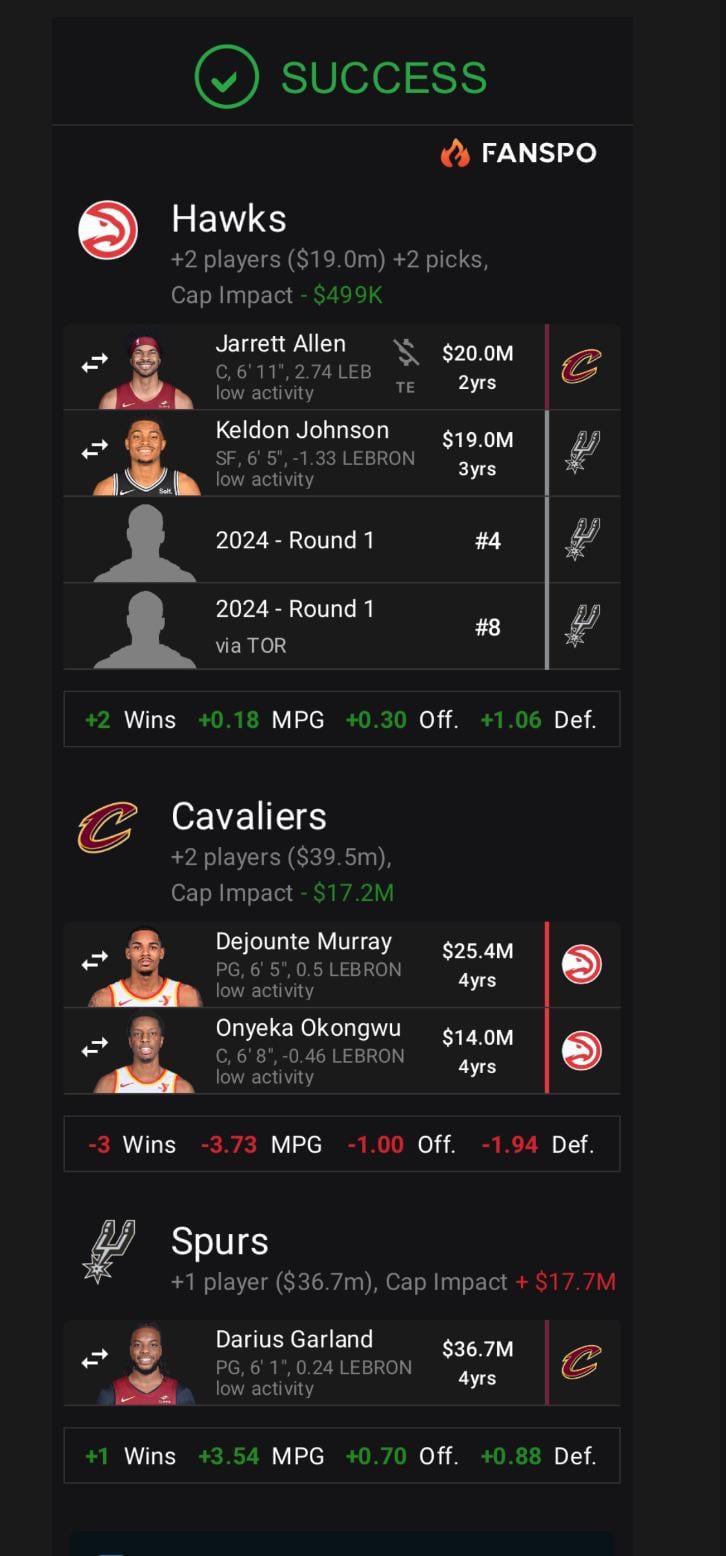Open the 2024 Round 1 pick via TOR
The image size is (726, 1556).
340,627
